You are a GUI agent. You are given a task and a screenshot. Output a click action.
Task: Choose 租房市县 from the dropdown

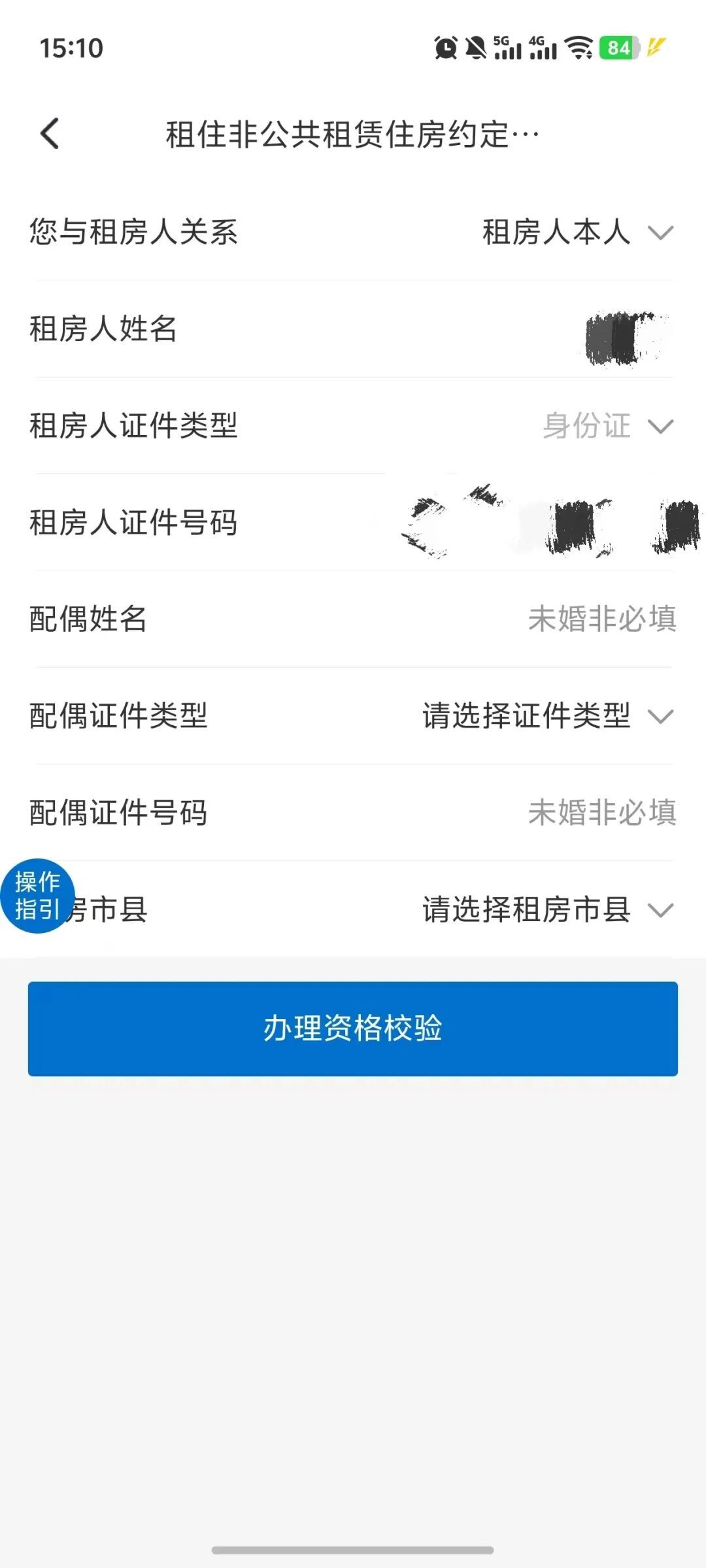click(353, 909)
